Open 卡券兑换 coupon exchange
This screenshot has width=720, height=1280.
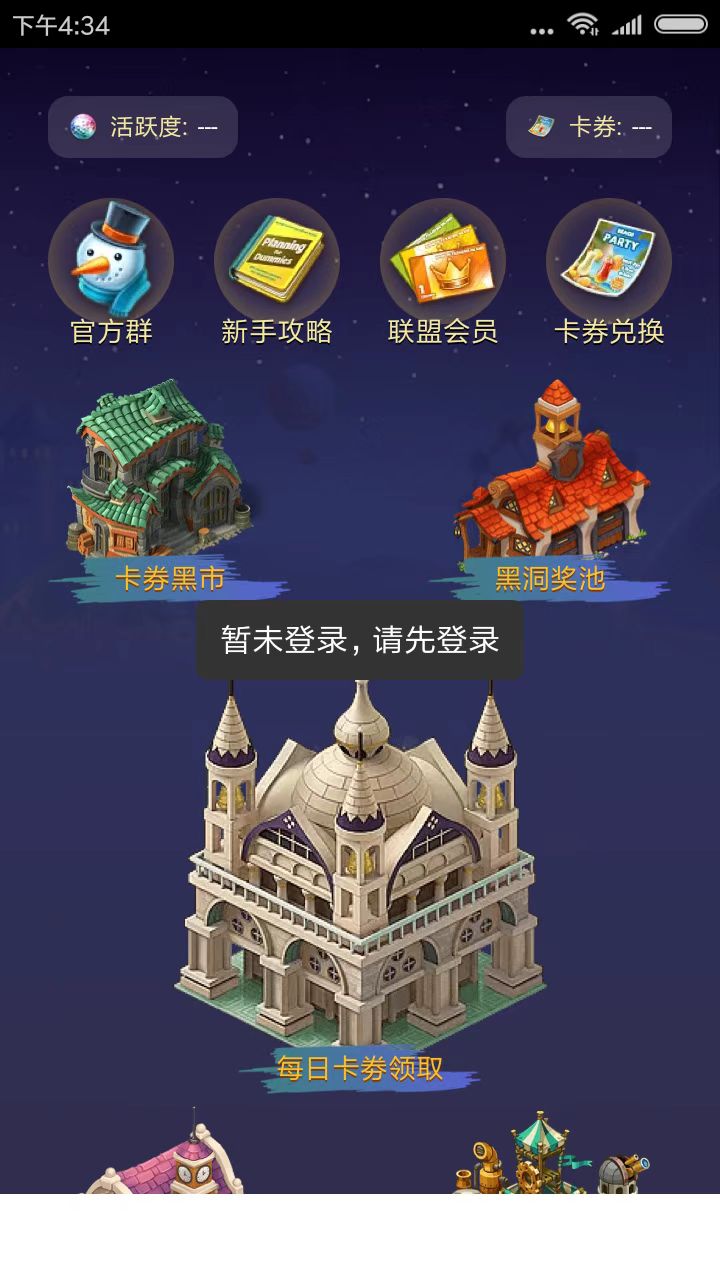pos(609,261)
